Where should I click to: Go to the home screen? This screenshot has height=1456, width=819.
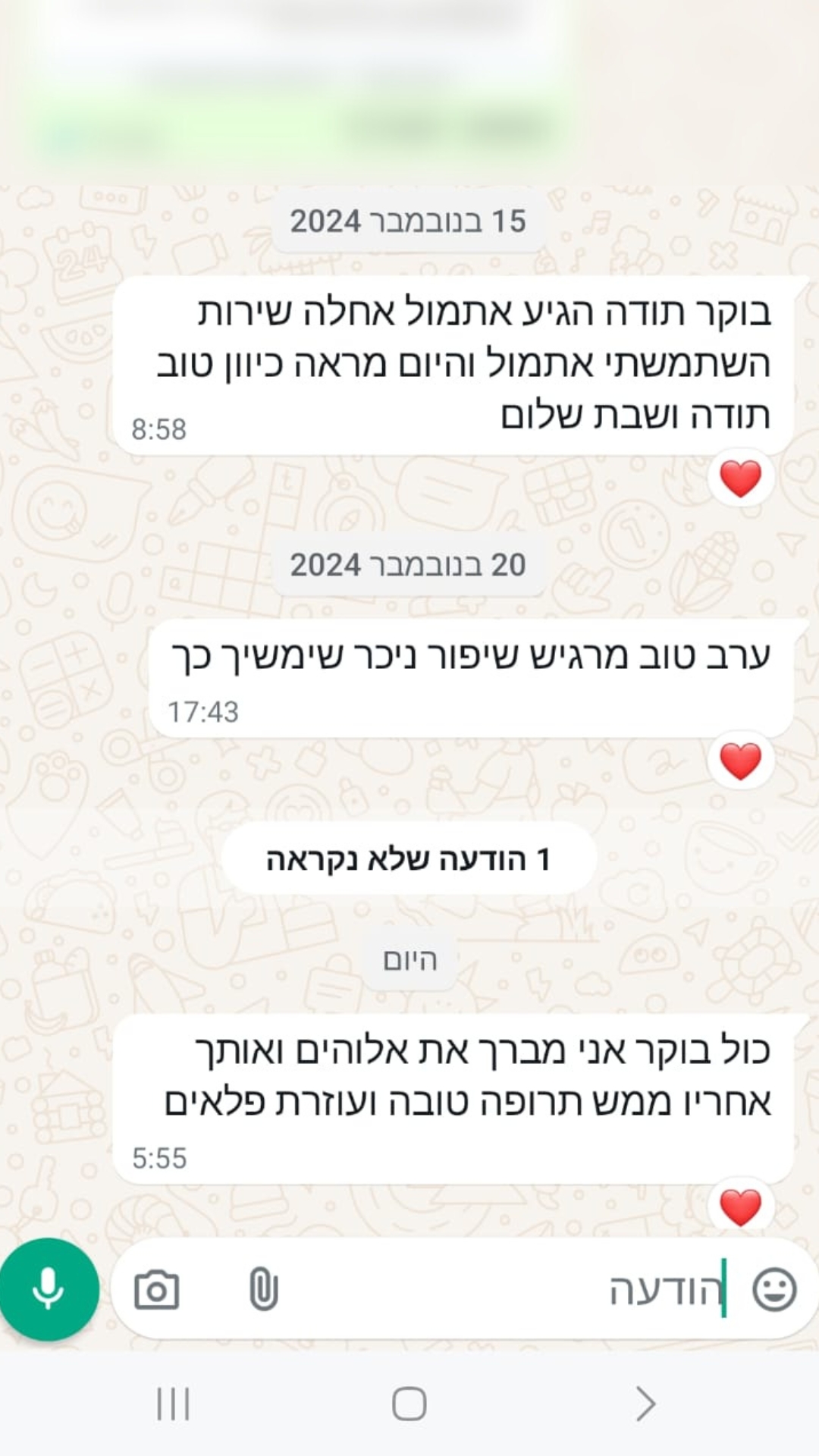[409, 1404]
